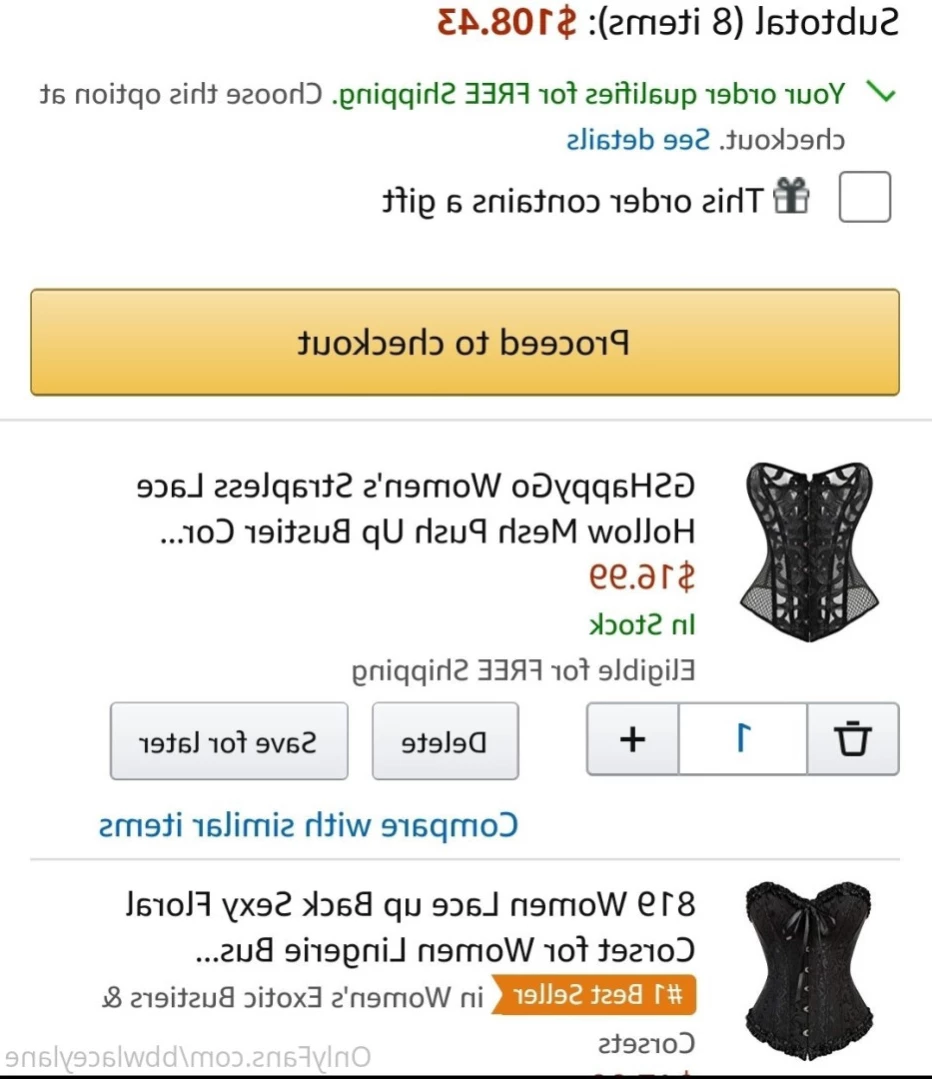Increase quantity with the plus button
This screenshot has height=1079, width=932.
632,740
